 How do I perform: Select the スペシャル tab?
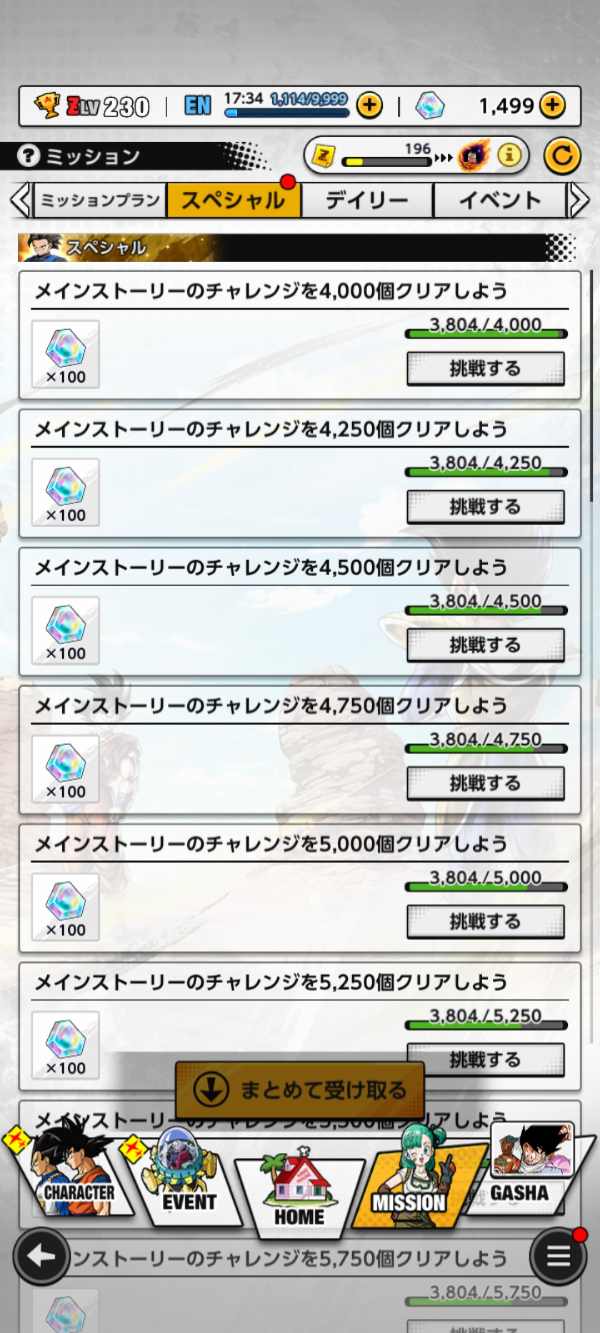pyautogui.click(x=233, y=200)
